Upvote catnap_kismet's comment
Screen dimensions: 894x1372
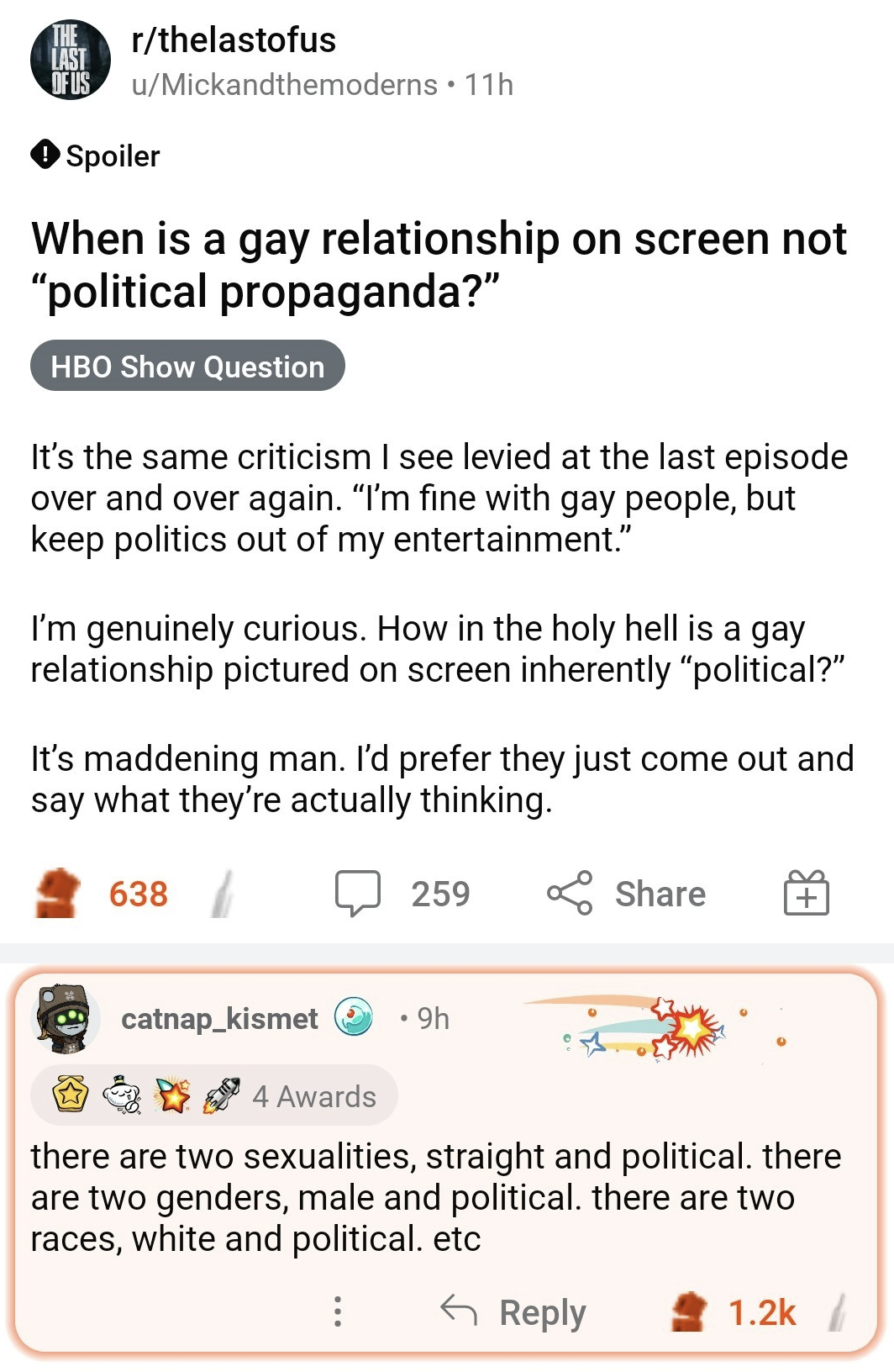pos(689,1312)
